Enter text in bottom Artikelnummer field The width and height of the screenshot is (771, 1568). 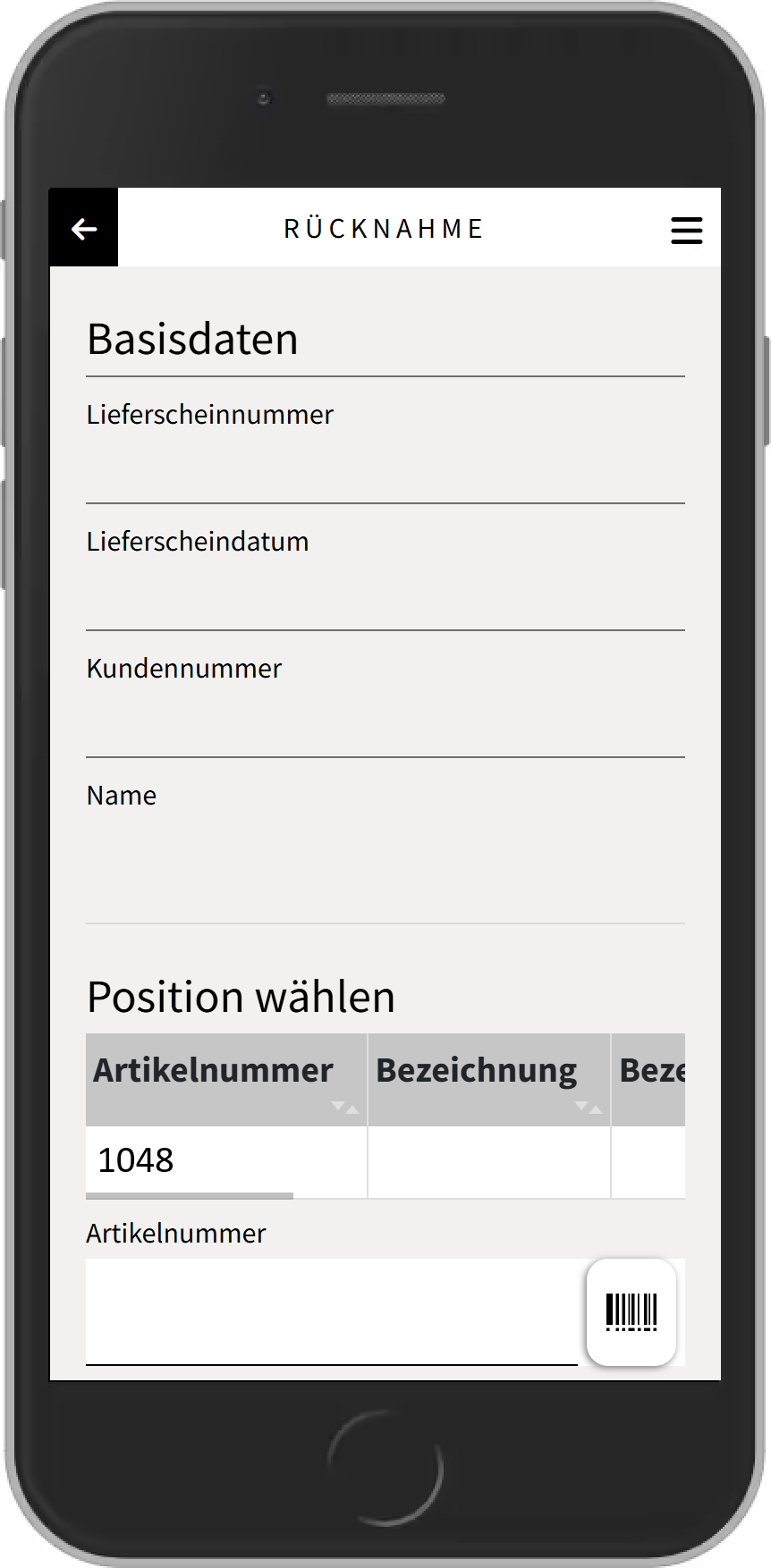[331, 1311]
